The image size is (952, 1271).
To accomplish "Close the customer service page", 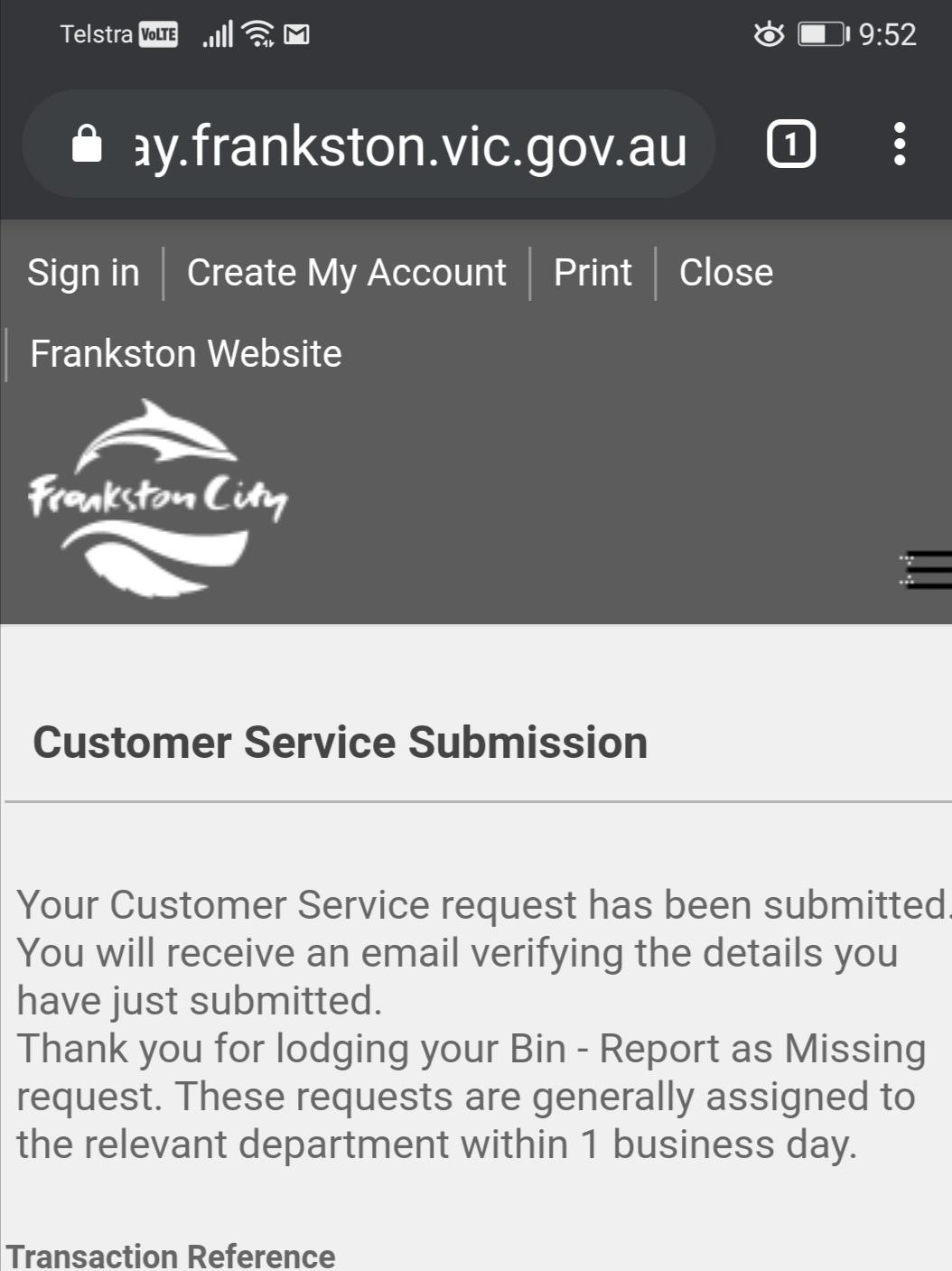I will pos(726,273).
